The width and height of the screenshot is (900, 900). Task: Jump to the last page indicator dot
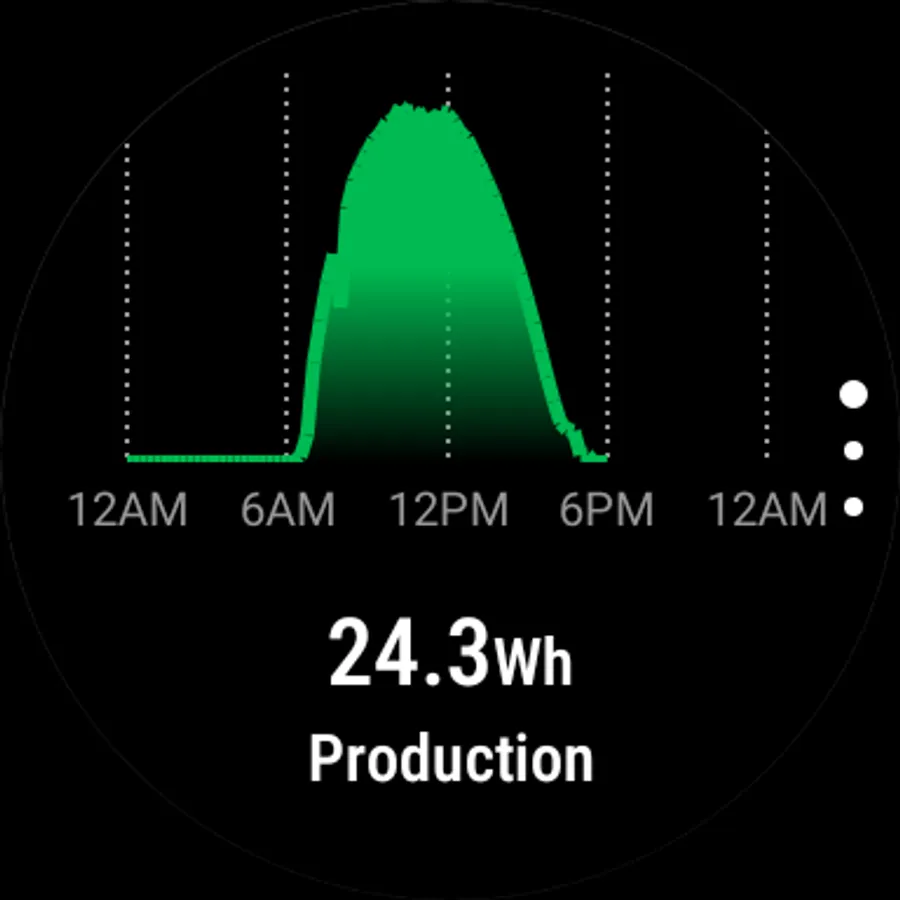[x=853, y=507]
